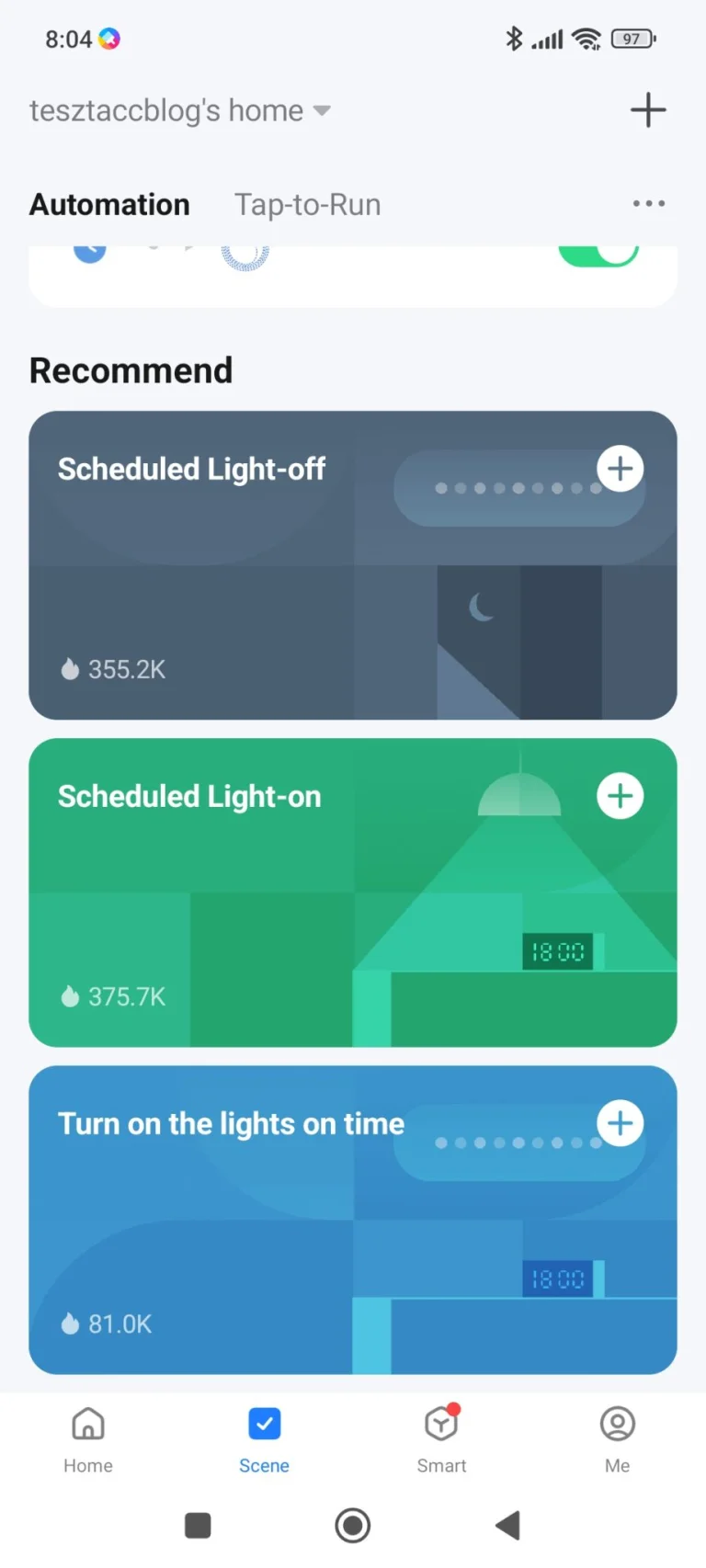Open the Home tab icon
The image size is (706, 1568).
87,1423
